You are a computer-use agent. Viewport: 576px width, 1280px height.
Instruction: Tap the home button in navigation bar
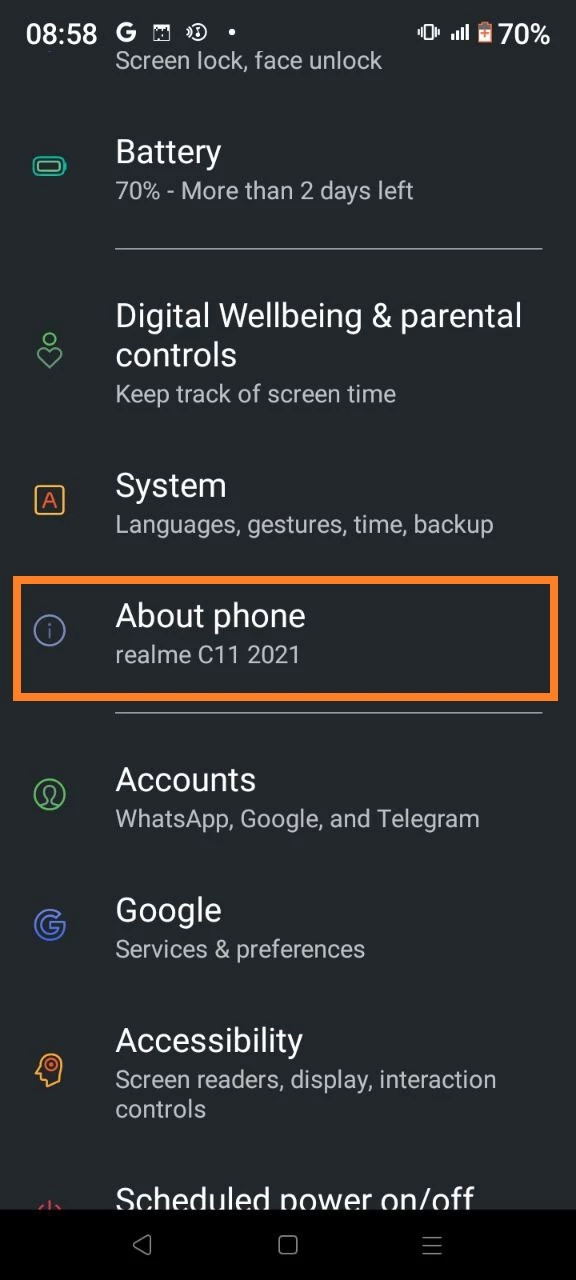click(288, 1245)
